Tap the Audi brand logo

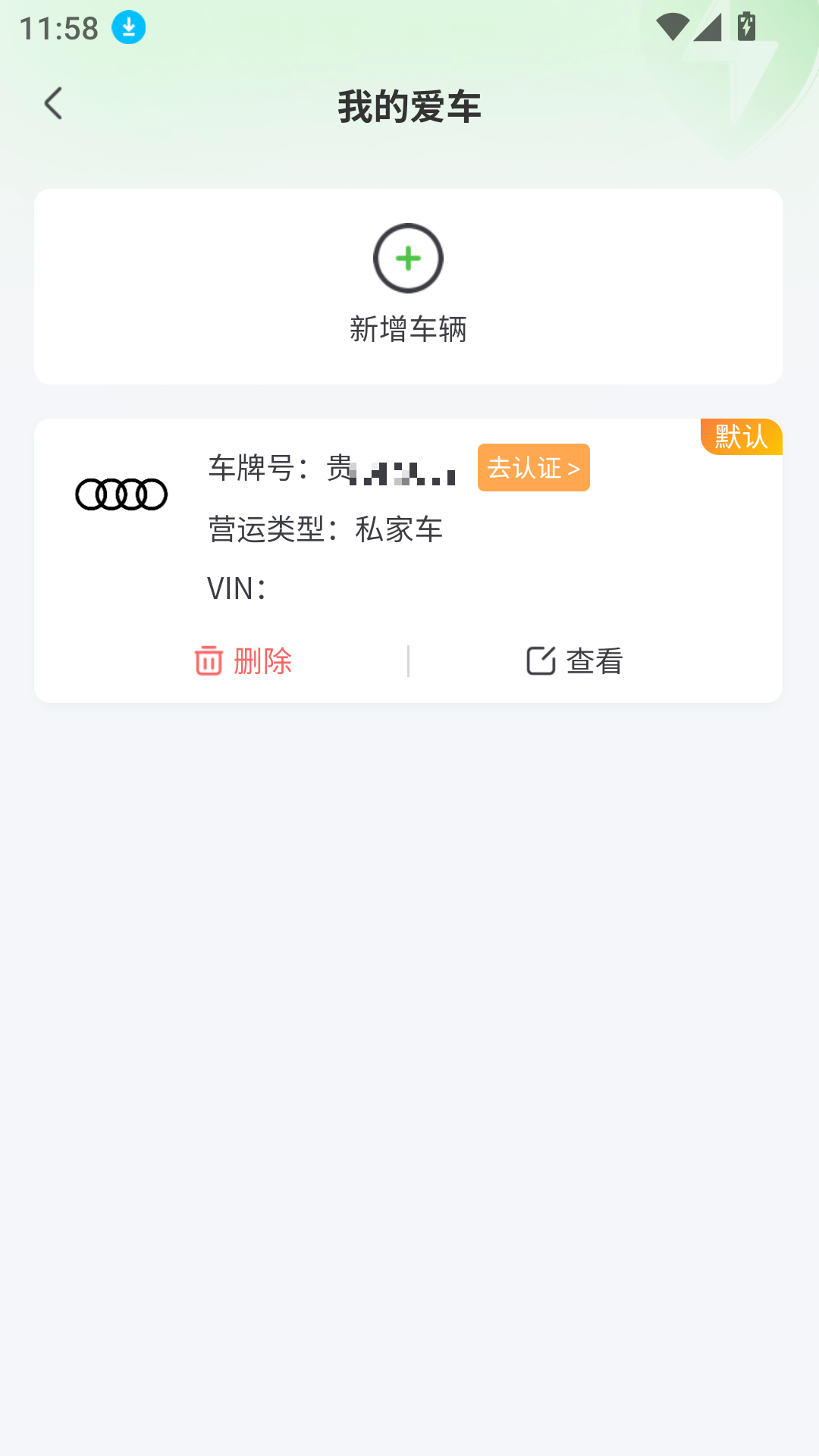click(x=121, y=493)
